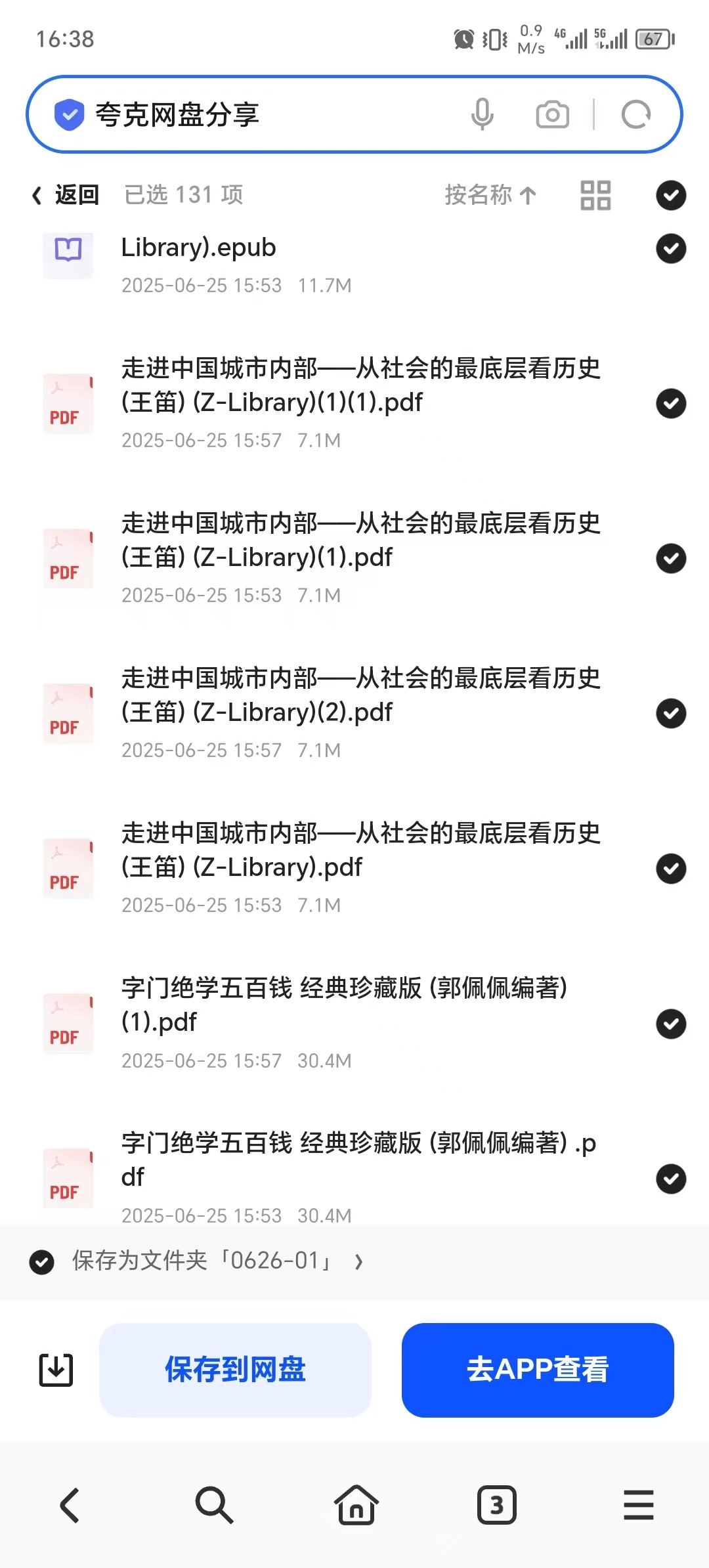Open 字门绝学五百钱 经典珍藏版 (1).pdf
The image size is (709, 1568).
[x=345, y=1005]
